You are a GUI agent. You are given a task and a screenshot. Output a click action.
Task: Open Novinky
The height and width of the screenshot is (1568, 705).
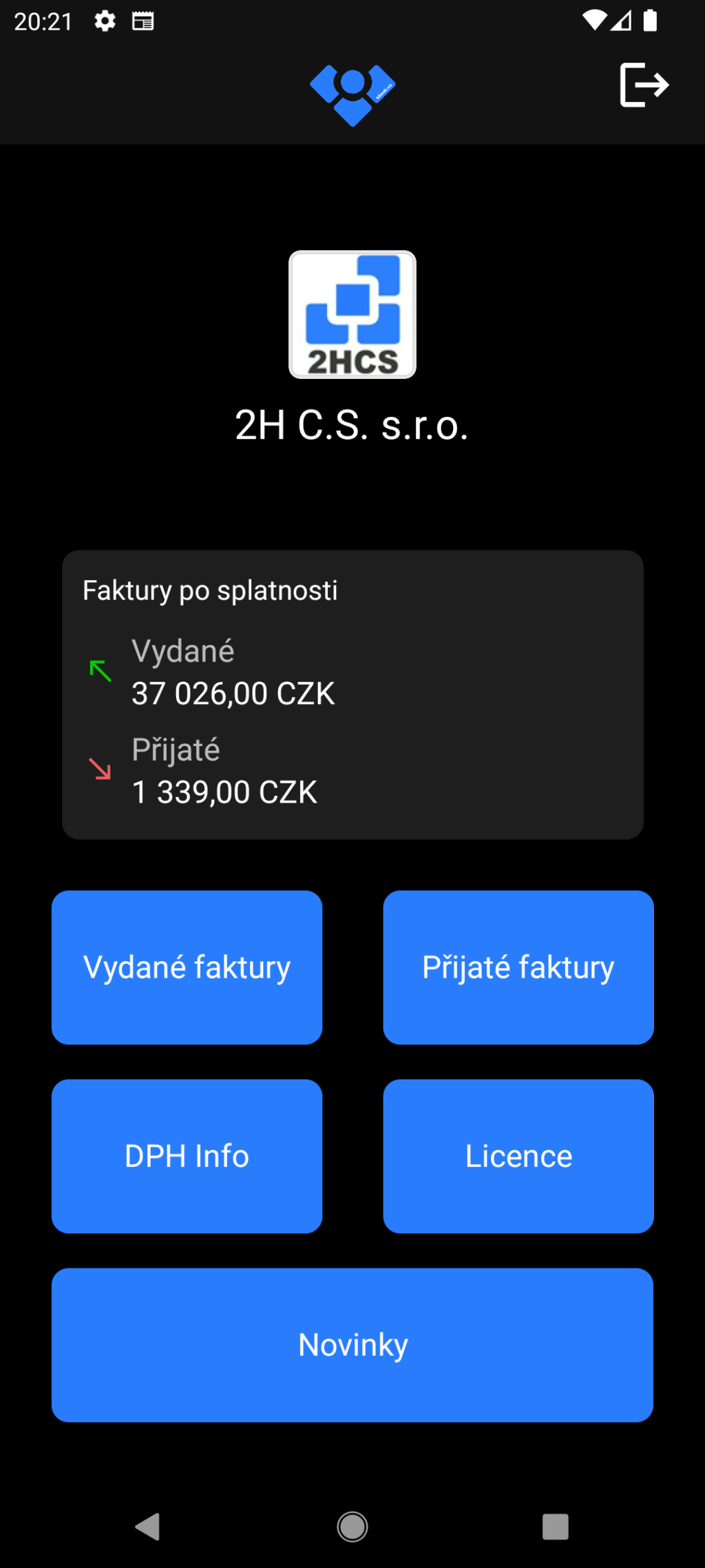(x=352, y=1344)
